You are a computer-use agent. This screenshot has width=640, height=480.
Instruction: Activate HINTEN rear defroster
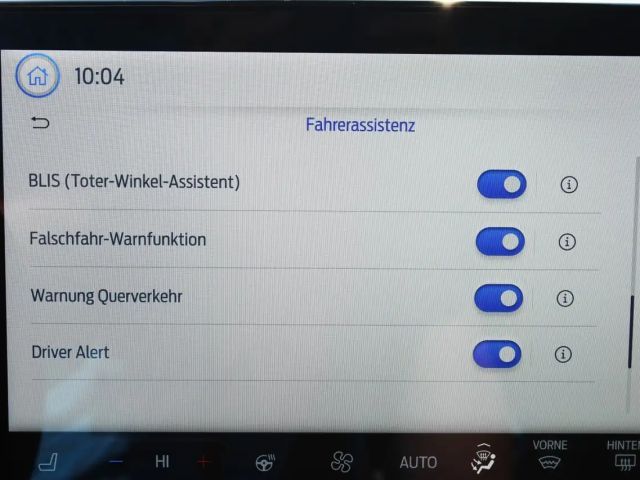pyautogui.click(x=622, y=457)
